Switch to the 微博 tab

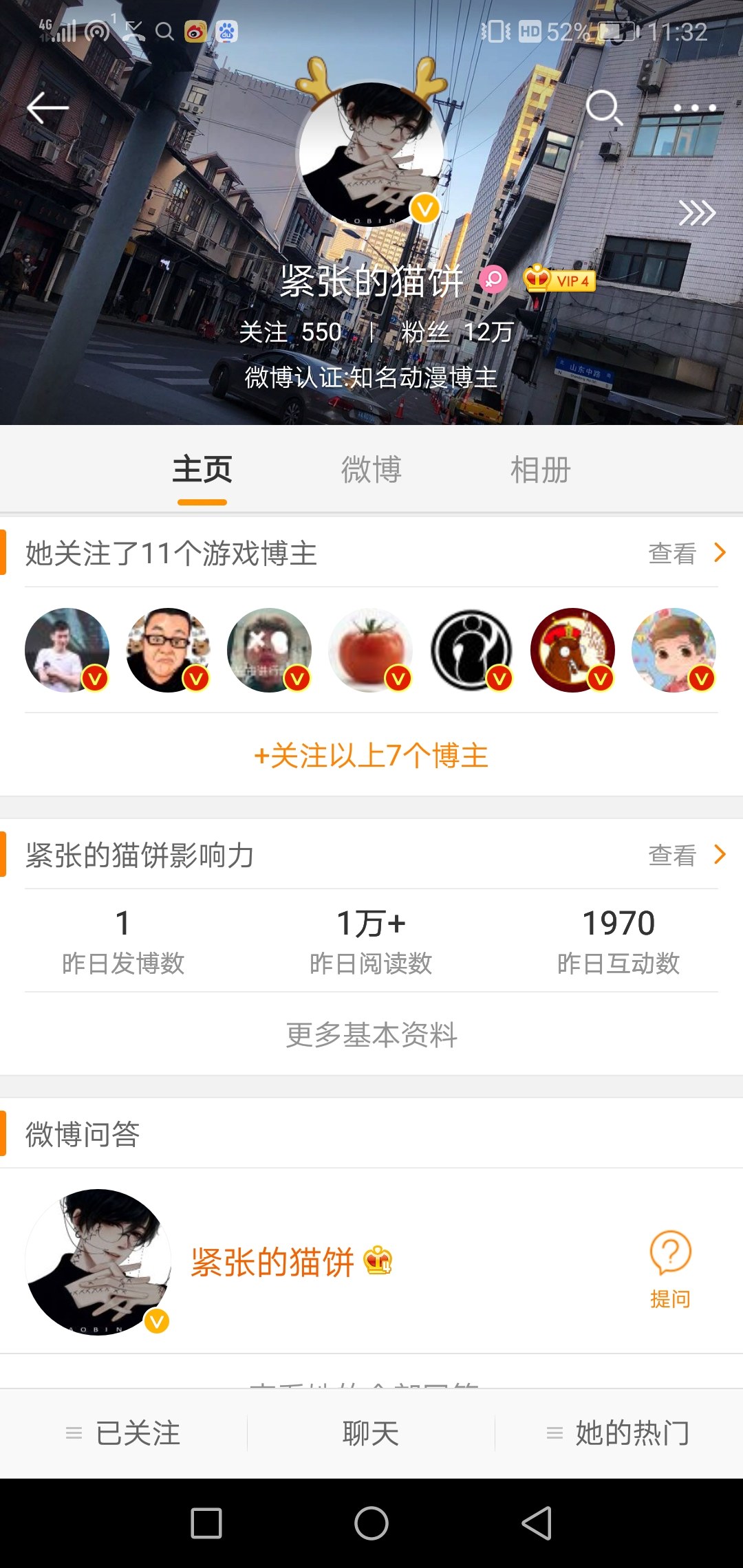(371, 470)
